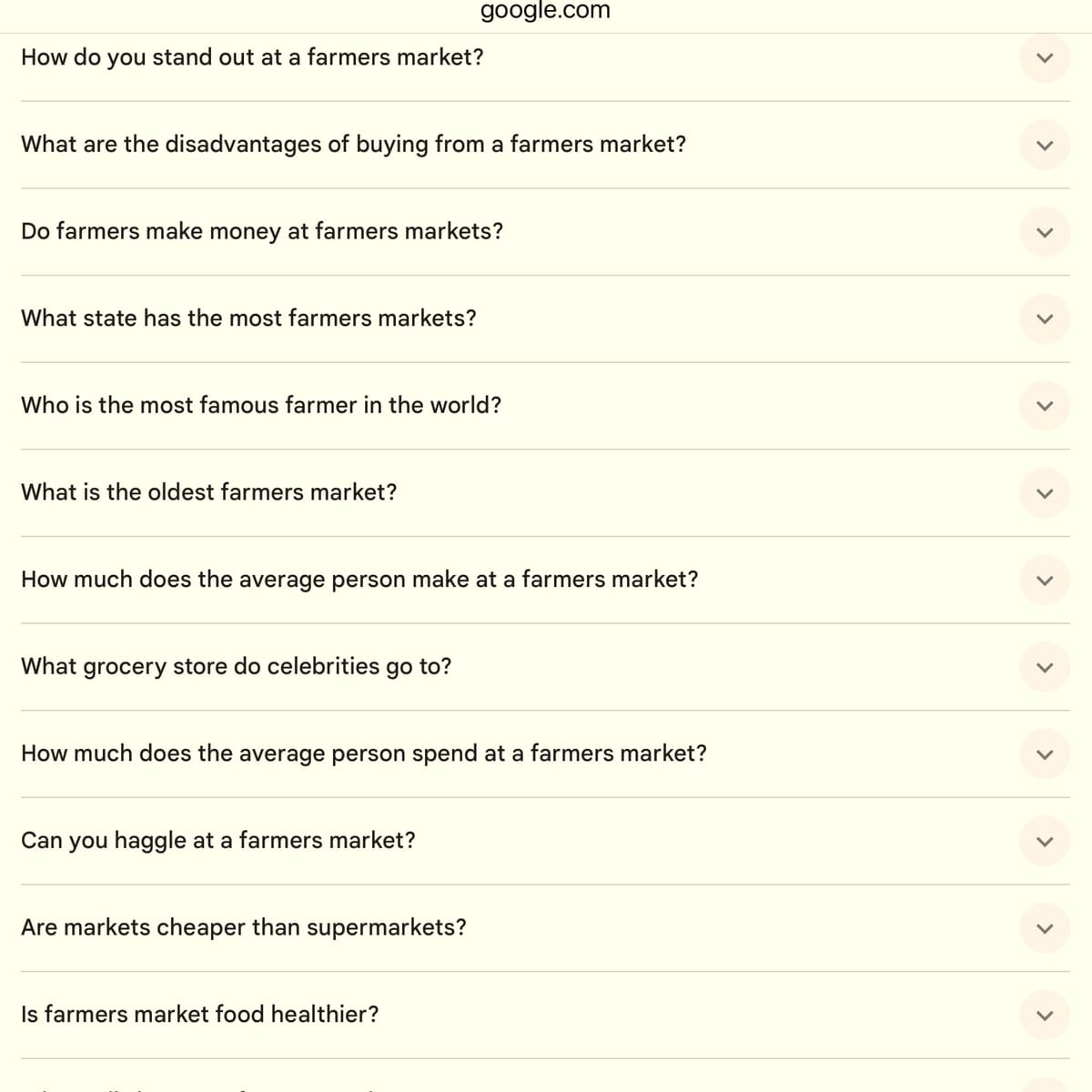Expand 'How much does the average person make' question
This screenshot has height=1092, width=1092.
pos(1045,581)
